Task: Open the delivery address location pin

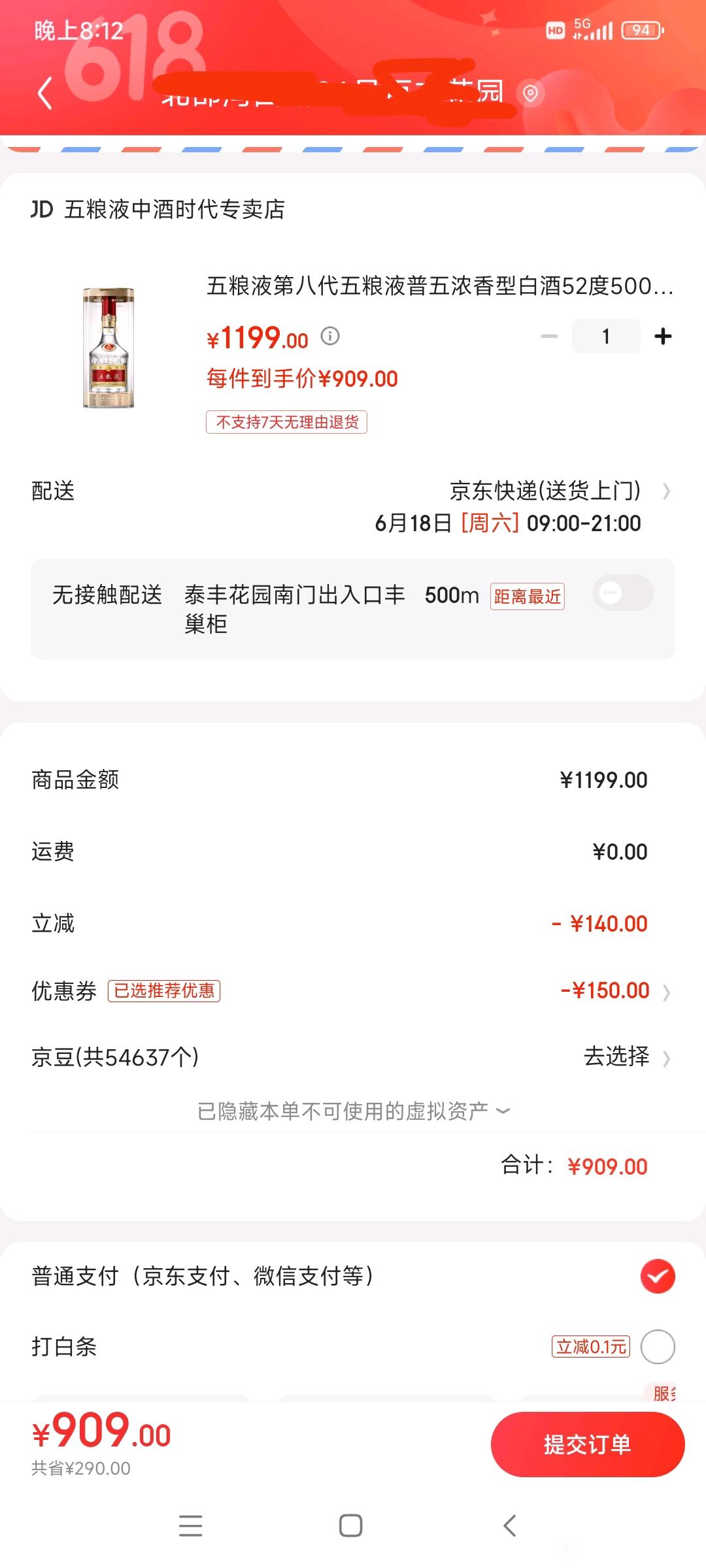Action: tap(531, 93)
